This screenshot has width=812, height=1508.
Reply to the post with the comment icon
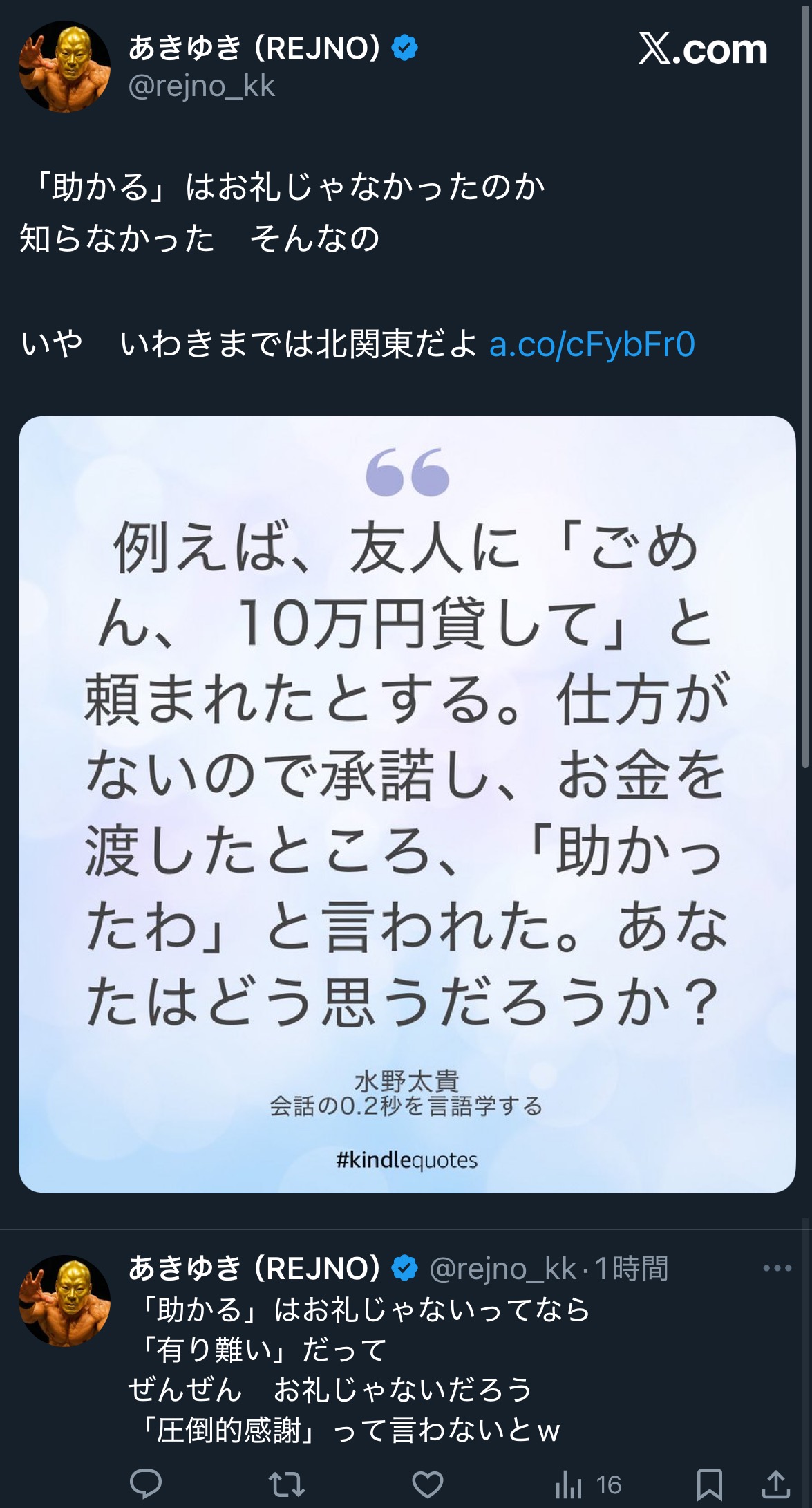pos(146,1484)
